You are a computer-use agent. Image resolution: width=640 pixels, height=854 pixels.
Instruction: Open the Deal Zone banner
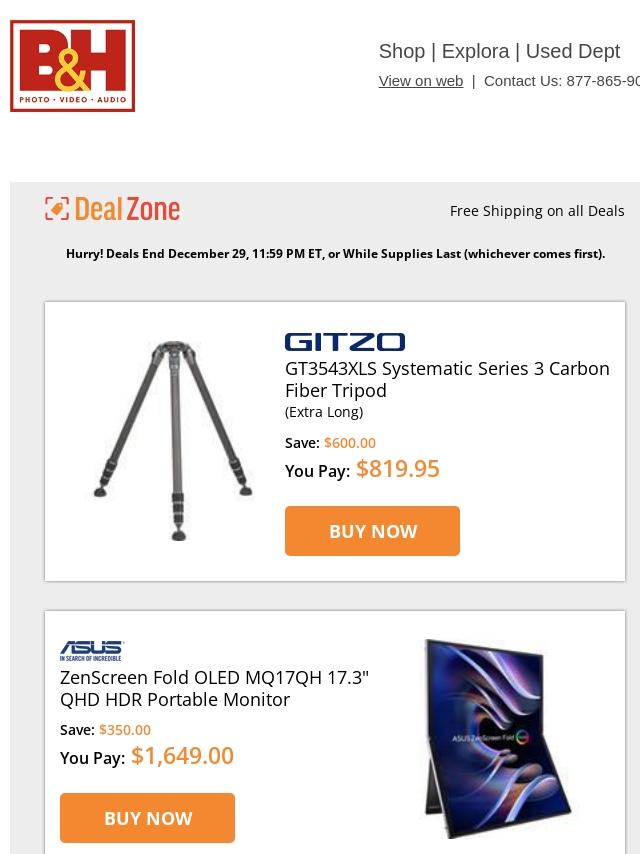tap(112, 209)
